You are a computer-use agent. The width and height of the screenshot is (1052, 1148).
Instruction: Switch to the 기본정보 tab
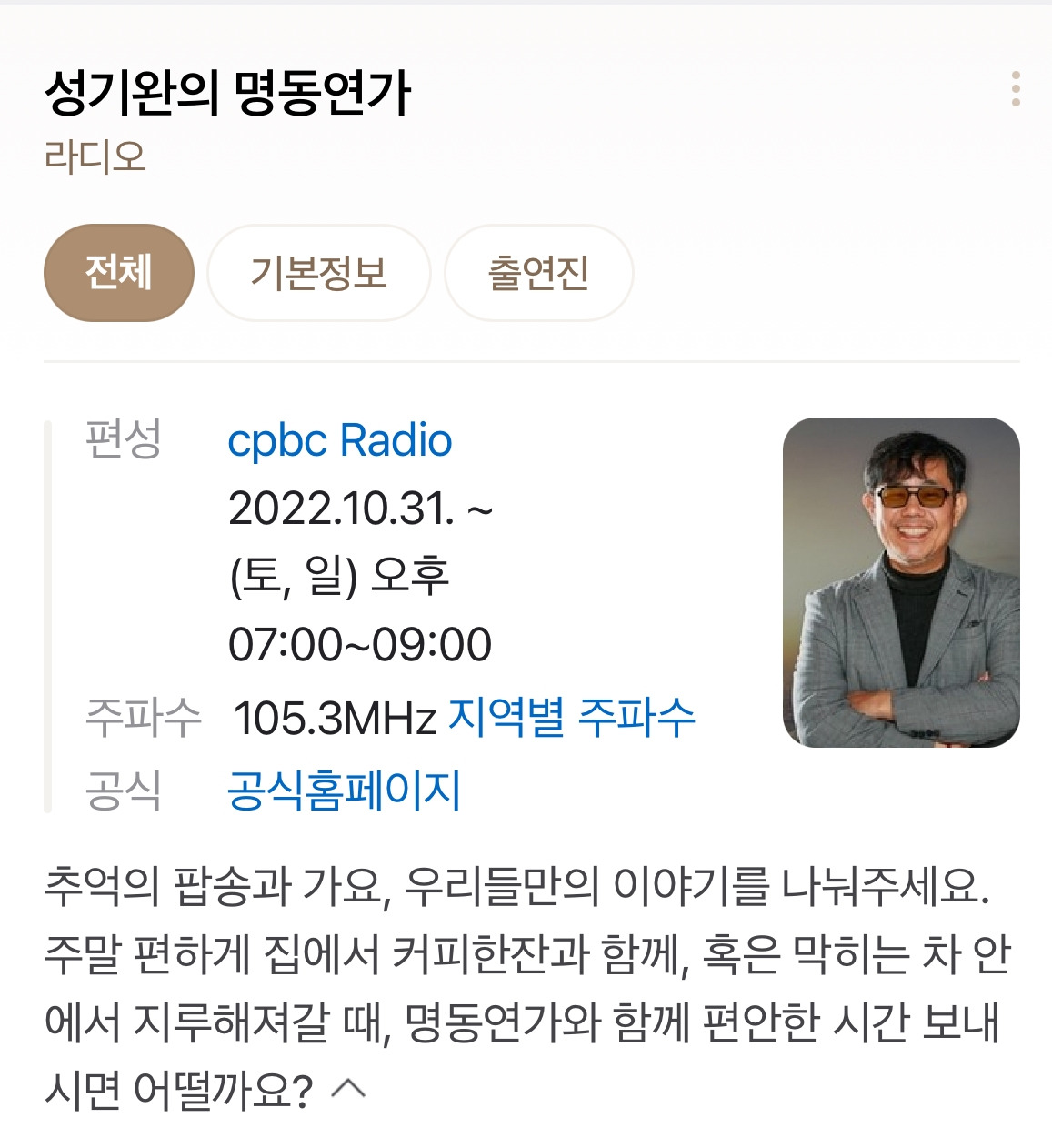coord(319,273)
